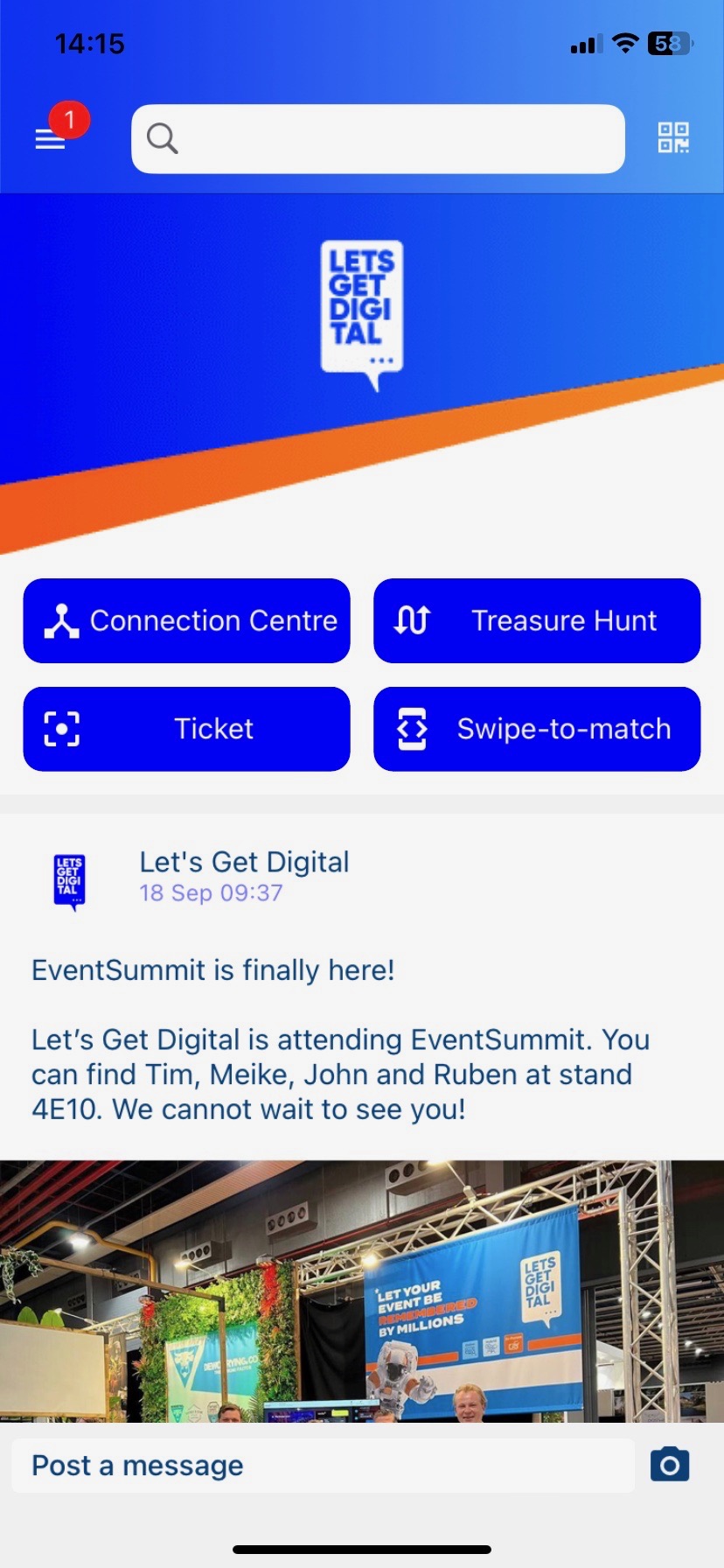Show my Ticket
This screenshot has width=724, height=1568.
click(186, 729)
